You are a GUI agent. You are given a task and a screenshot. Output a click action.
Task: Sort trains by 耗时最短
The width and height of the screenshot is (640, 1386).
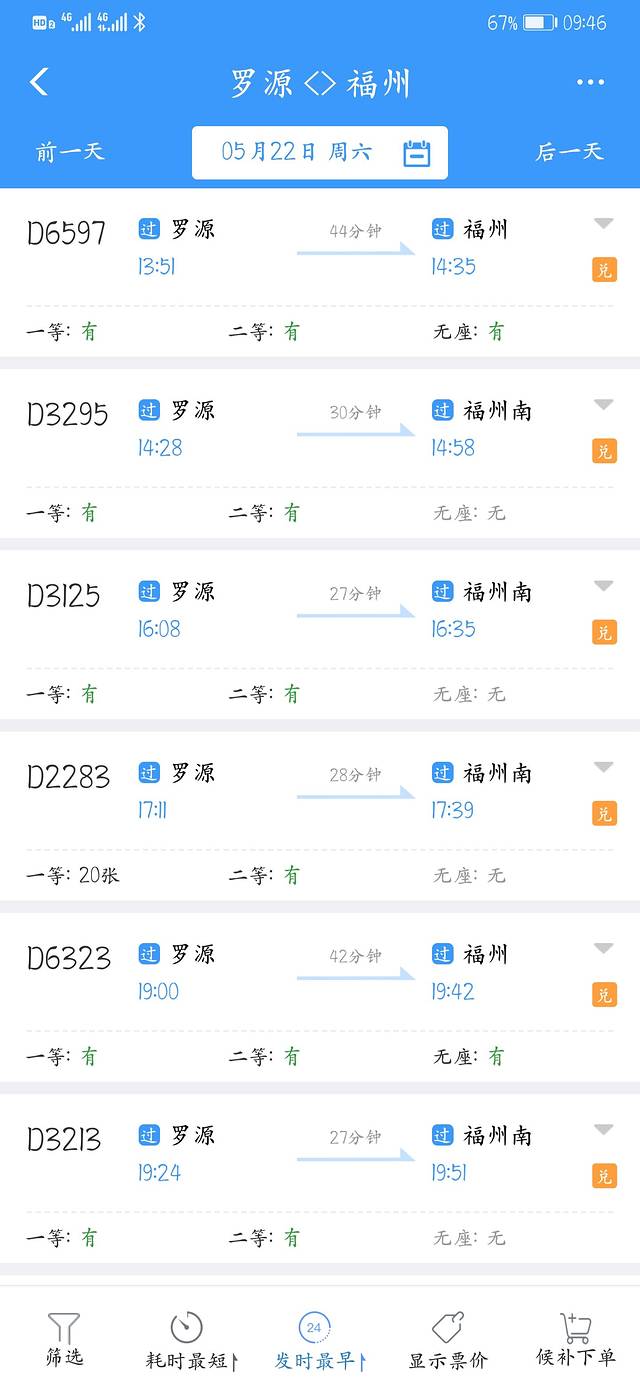(190, 1342)
